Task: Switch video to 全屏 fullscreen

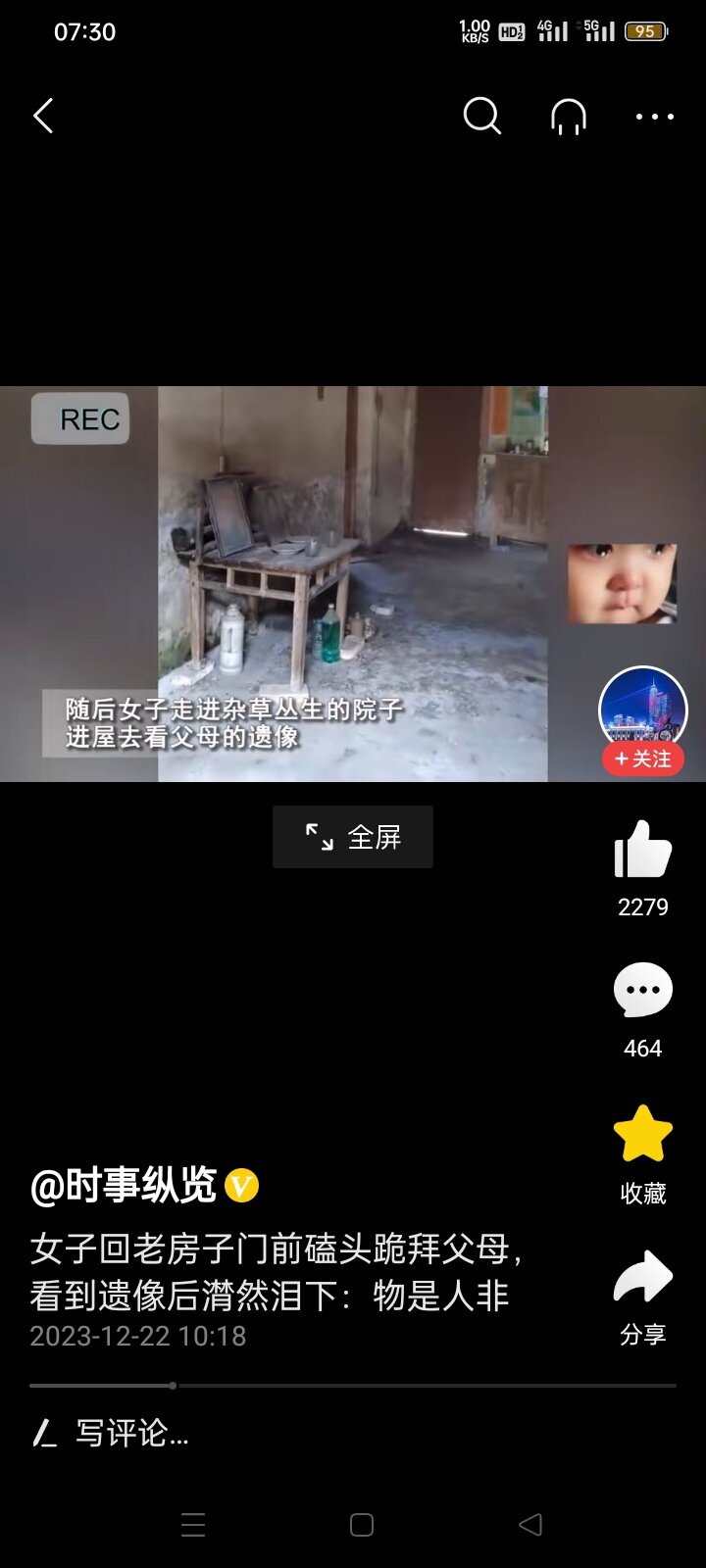Action: coord(353,837)
